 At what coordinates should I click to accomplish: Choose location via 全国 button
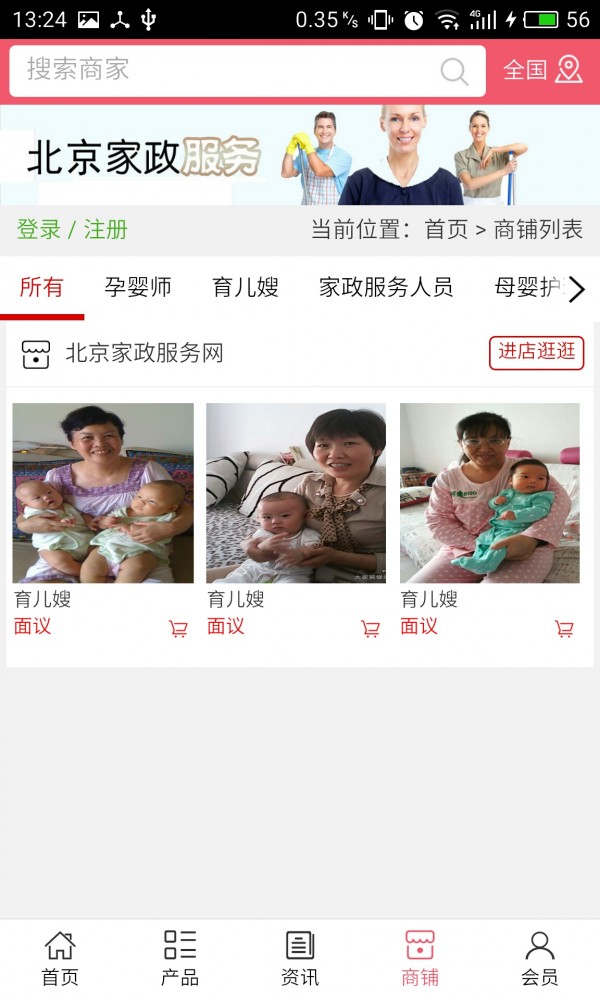pos(542,70)
